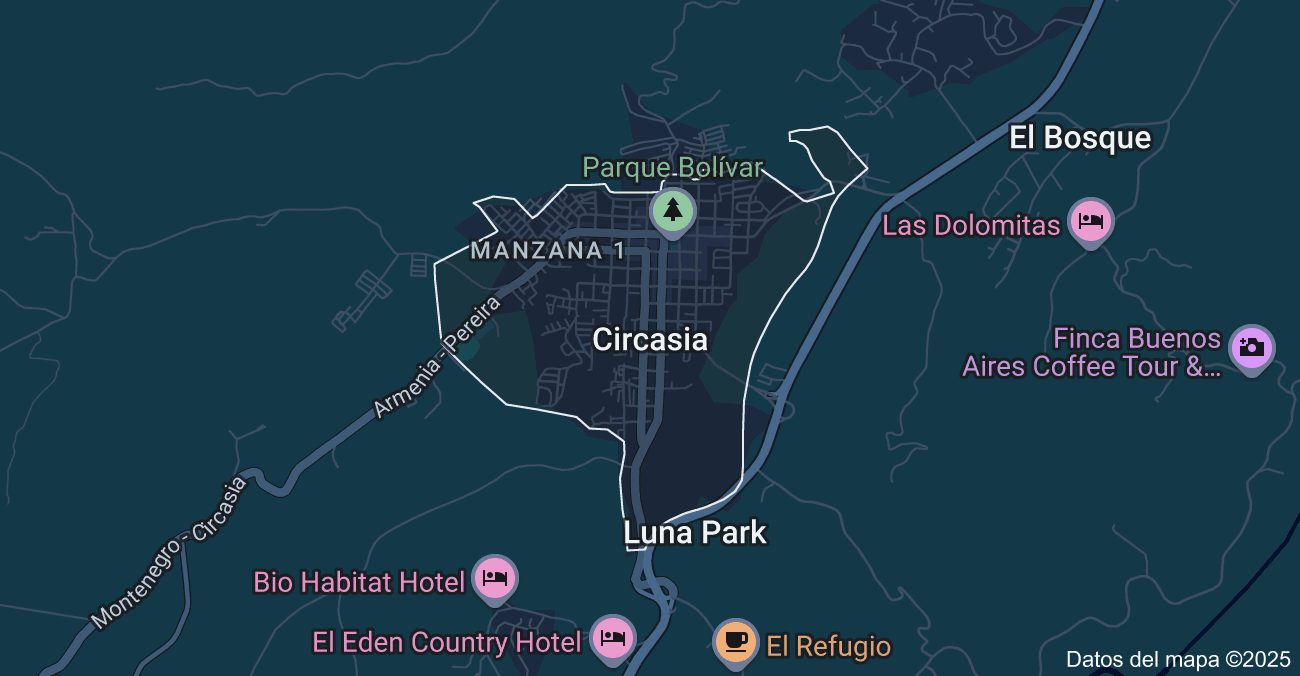Select the El Eden Country Hotel pin
1300x676 pixels.
point(612,638)
